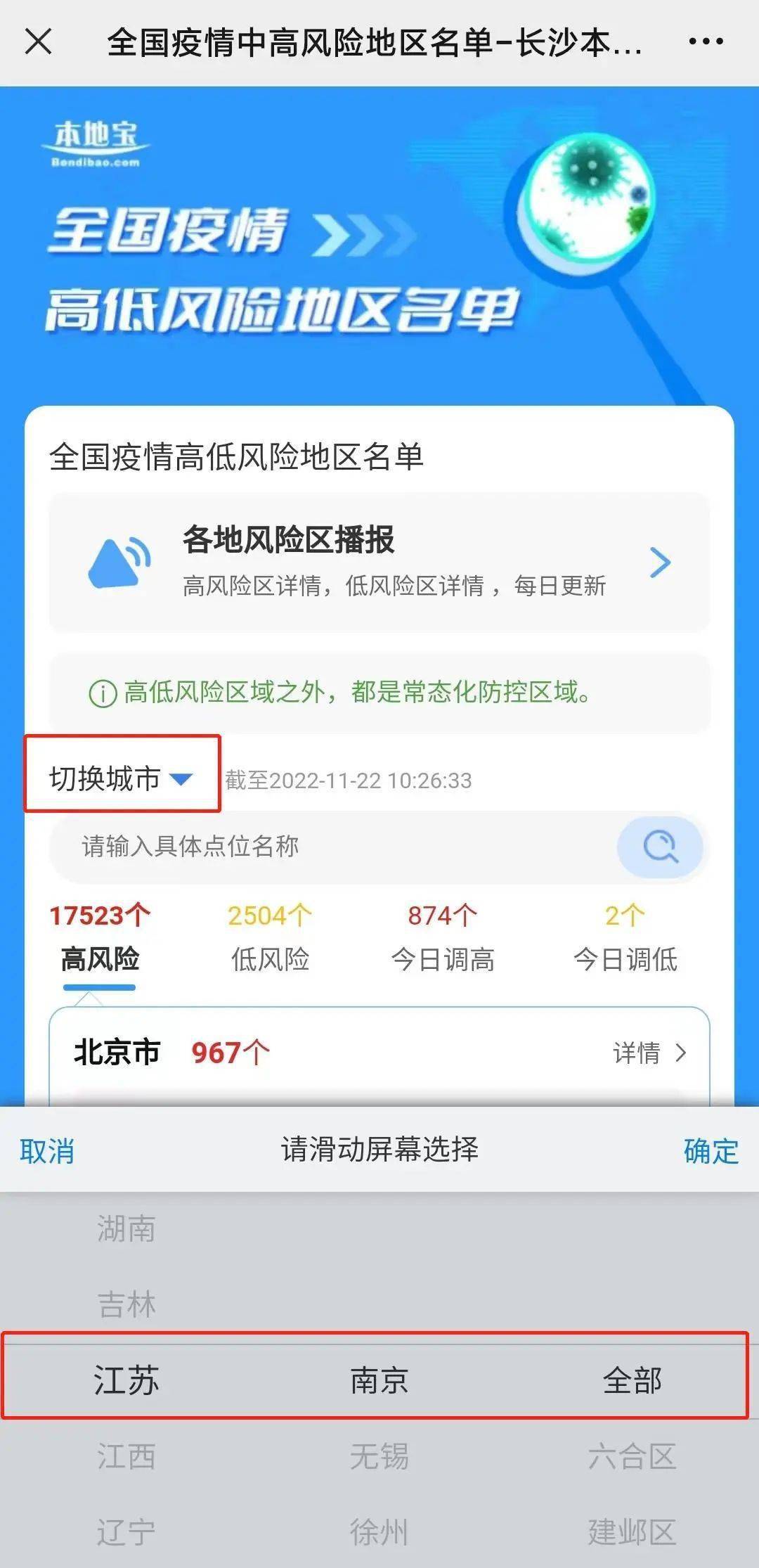The height and width of the screenshot is (1568, 759).
Task: Select 六合区 in the district column
Action: pyautogui.click(x=632, y=1456)
